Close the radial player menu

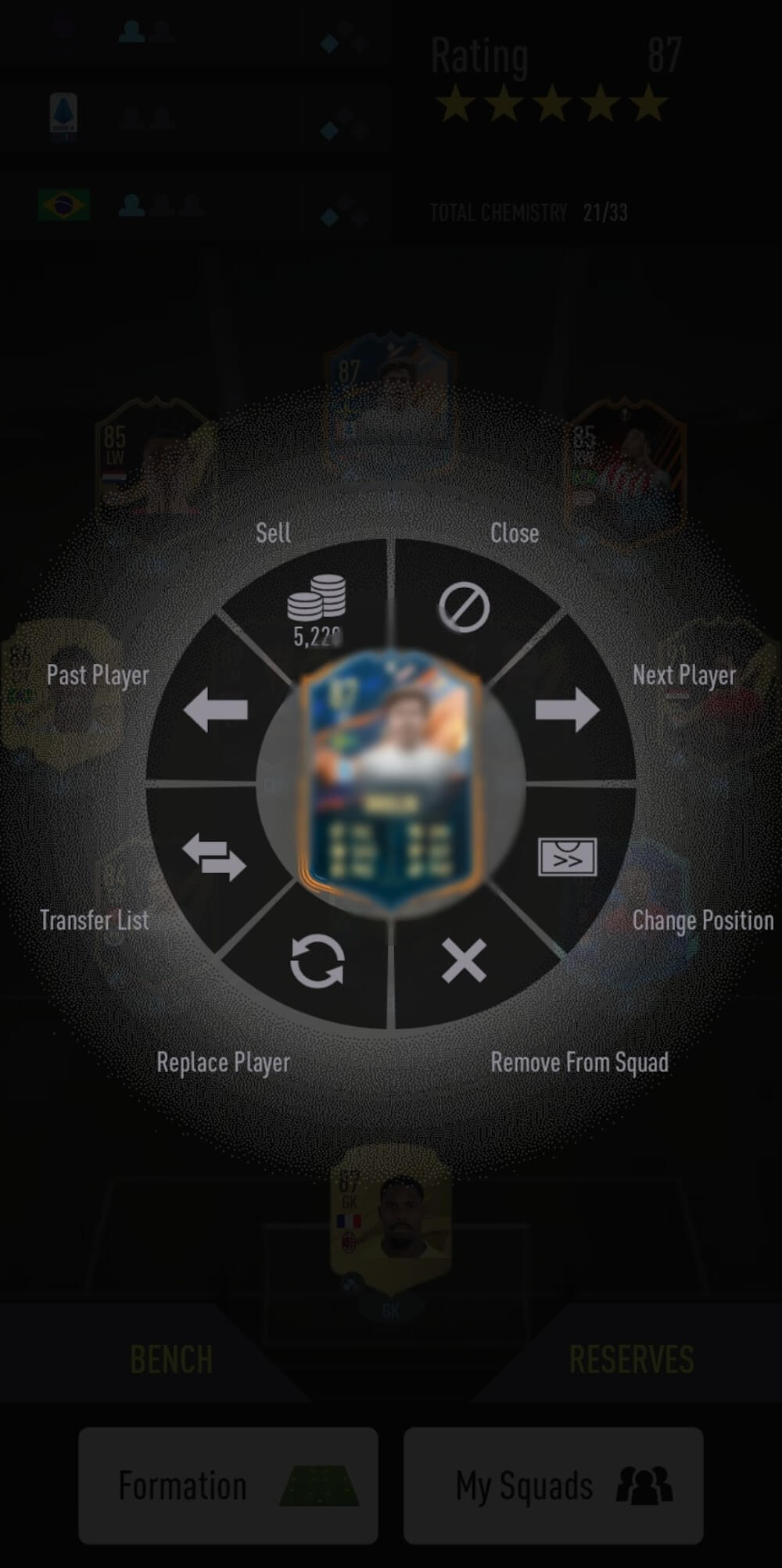tap(465, 608)
